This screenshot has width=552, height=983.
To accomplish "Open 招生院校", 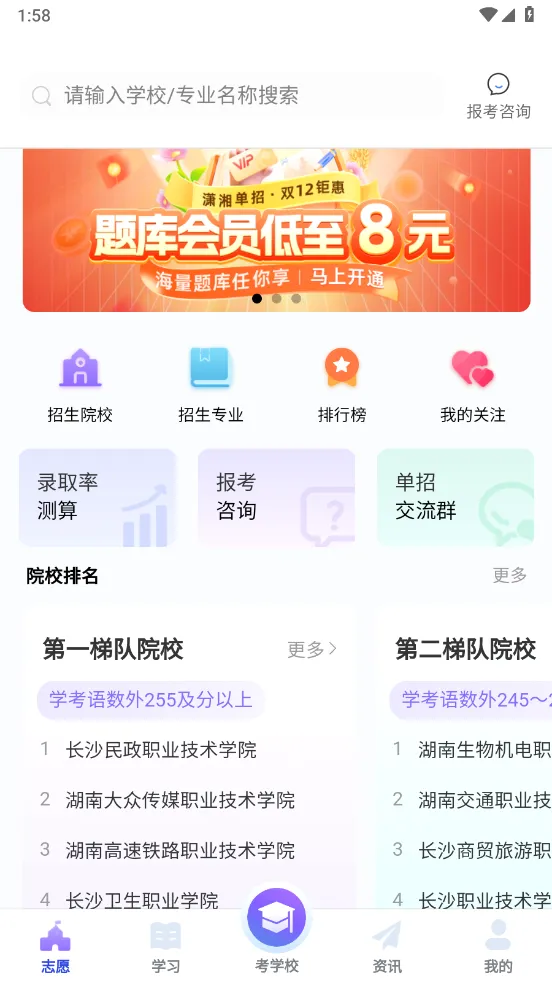I will pos(80,385).
